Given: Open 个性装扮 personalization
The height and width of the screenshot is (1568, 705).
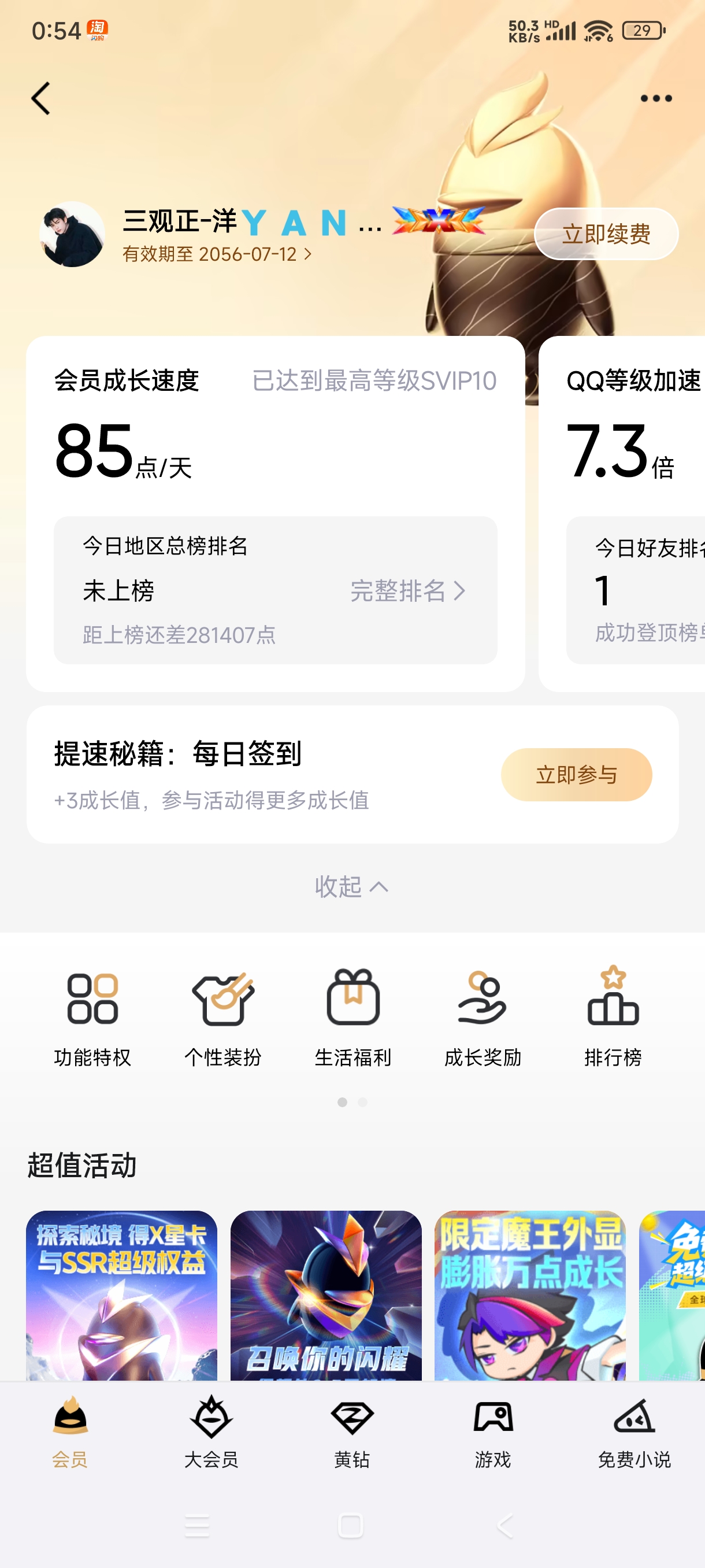Looking at the screenshot, I should (222, 1016).
